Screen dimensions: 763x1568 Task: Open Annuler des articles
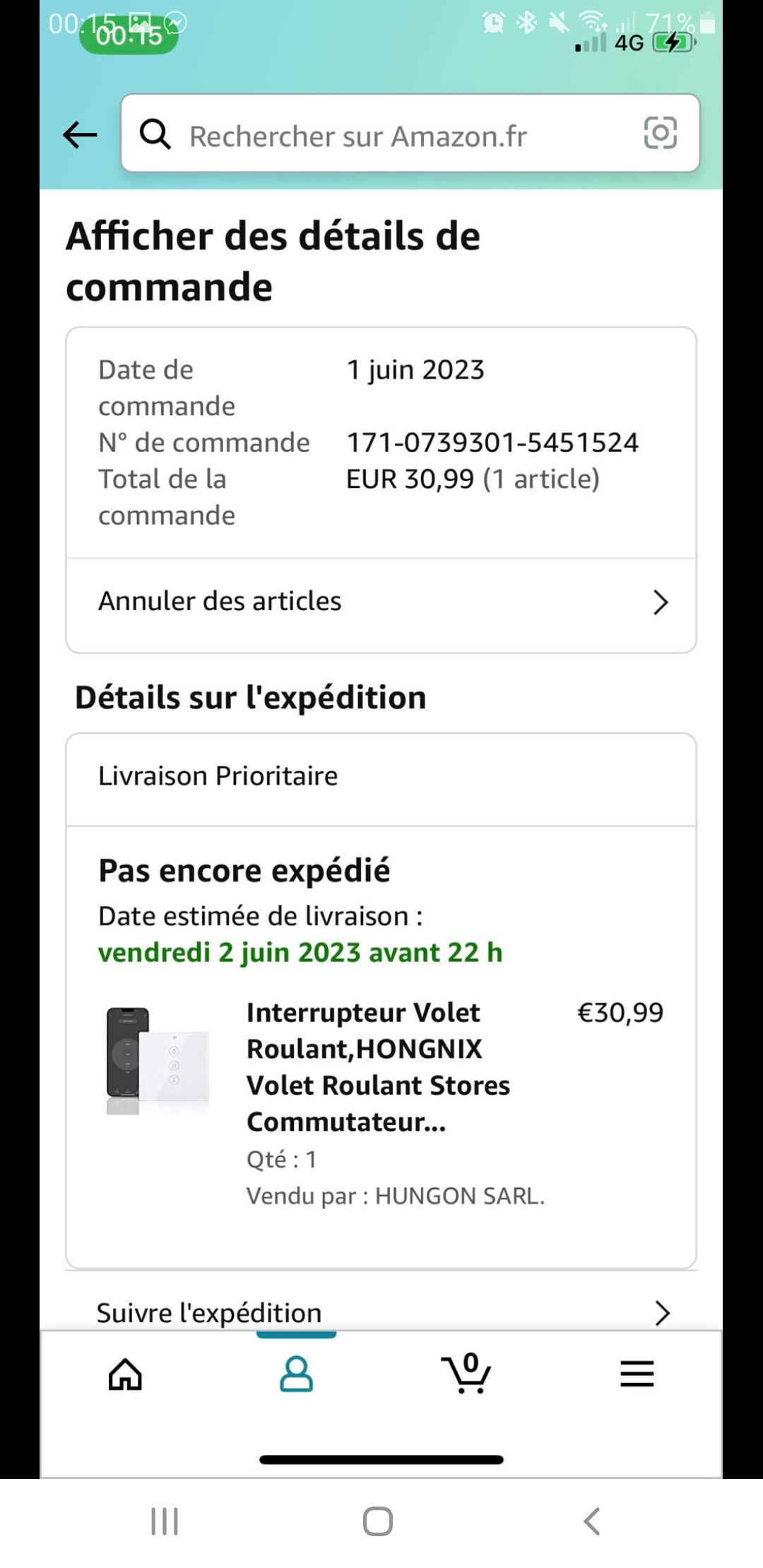point(381,602)
